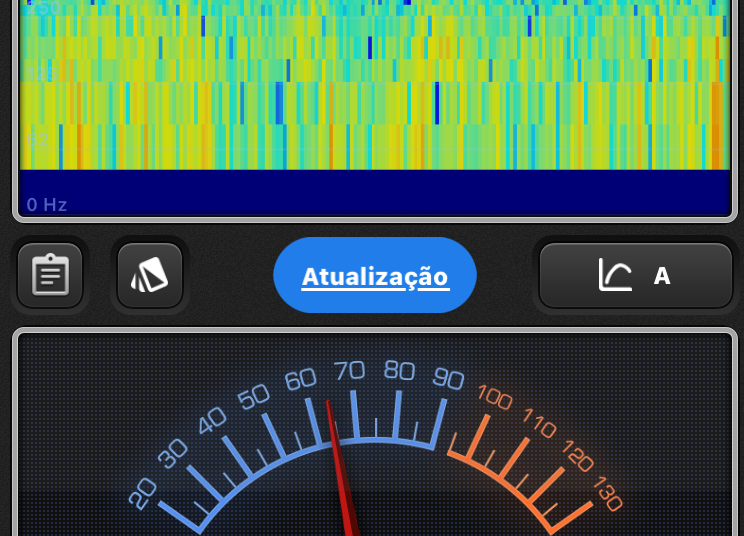Tap the eraser clear icon
Viewport: 744px width, 536px height.
click(150, 275)
